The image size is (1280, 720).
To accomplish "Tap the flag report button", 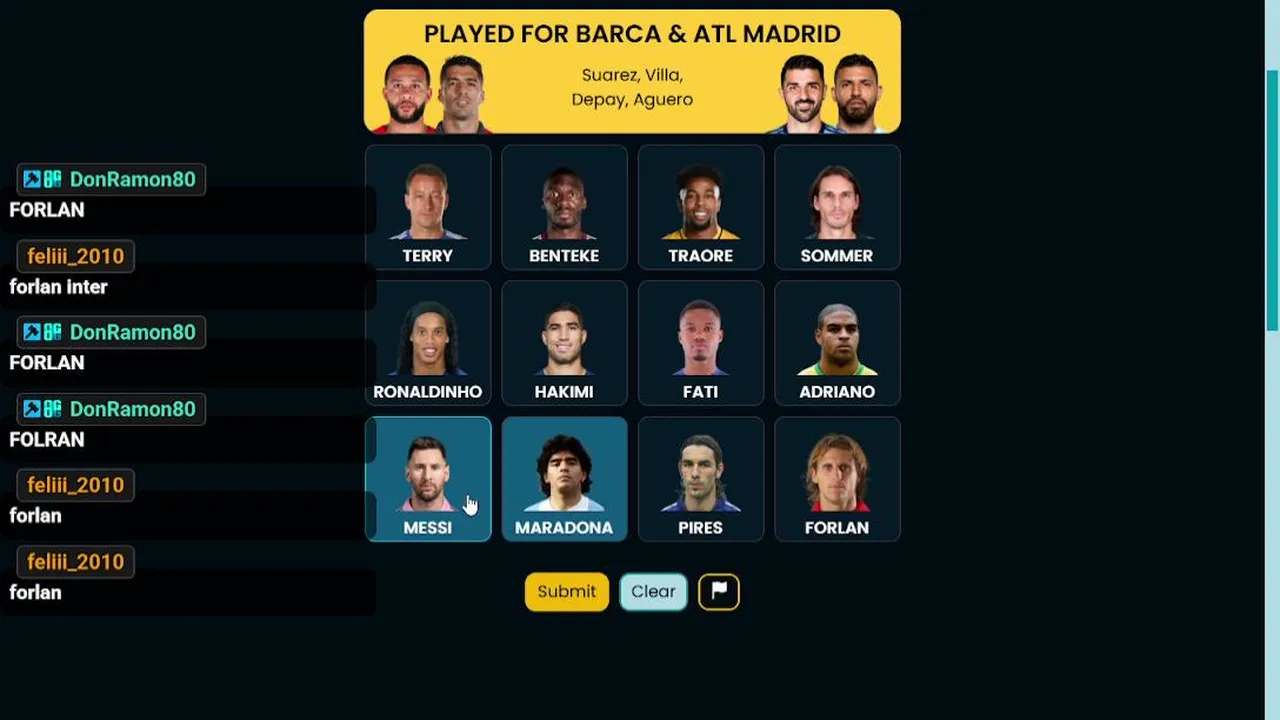I will click(719, 592).
